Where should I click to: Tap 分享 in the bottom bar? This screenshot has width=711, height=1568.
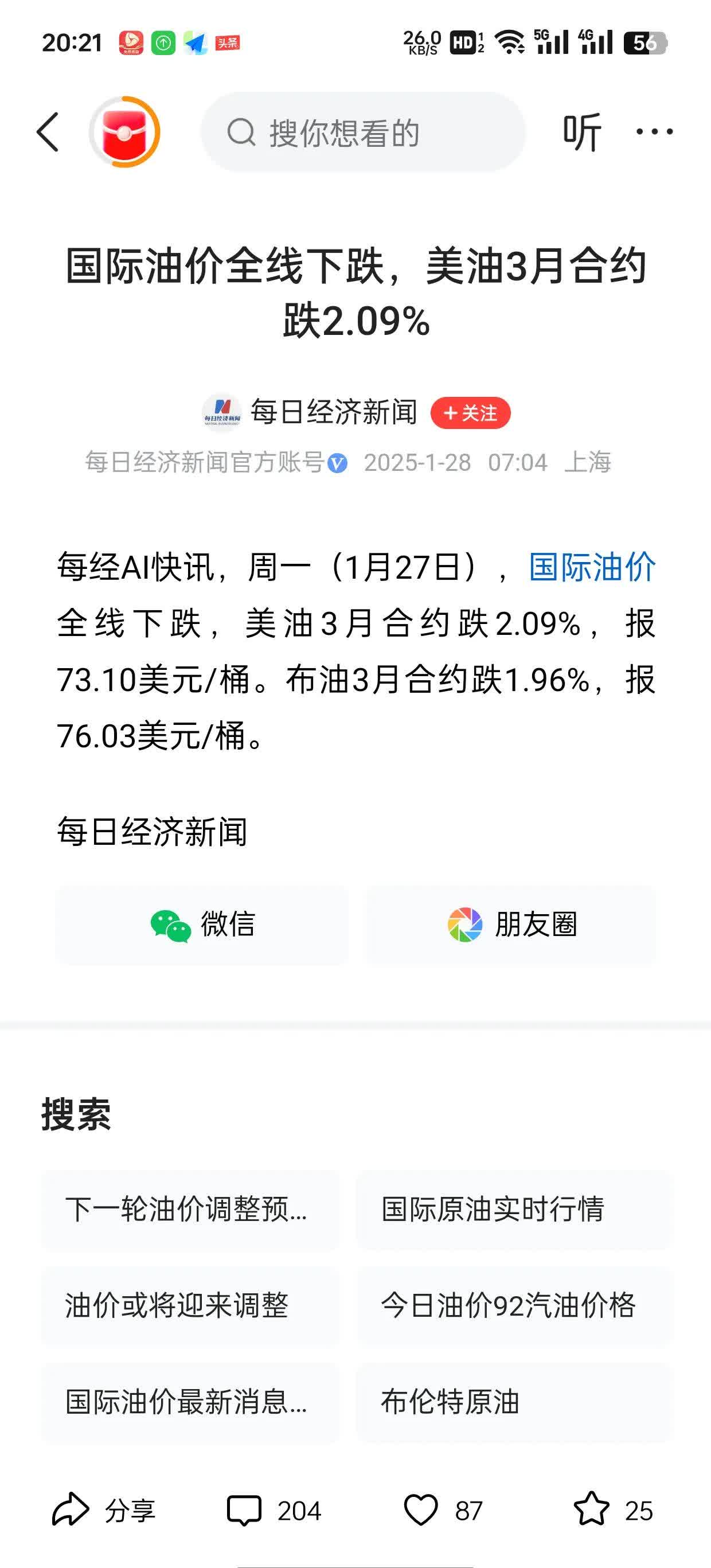pyautogui.click(x=103, y=1511)
